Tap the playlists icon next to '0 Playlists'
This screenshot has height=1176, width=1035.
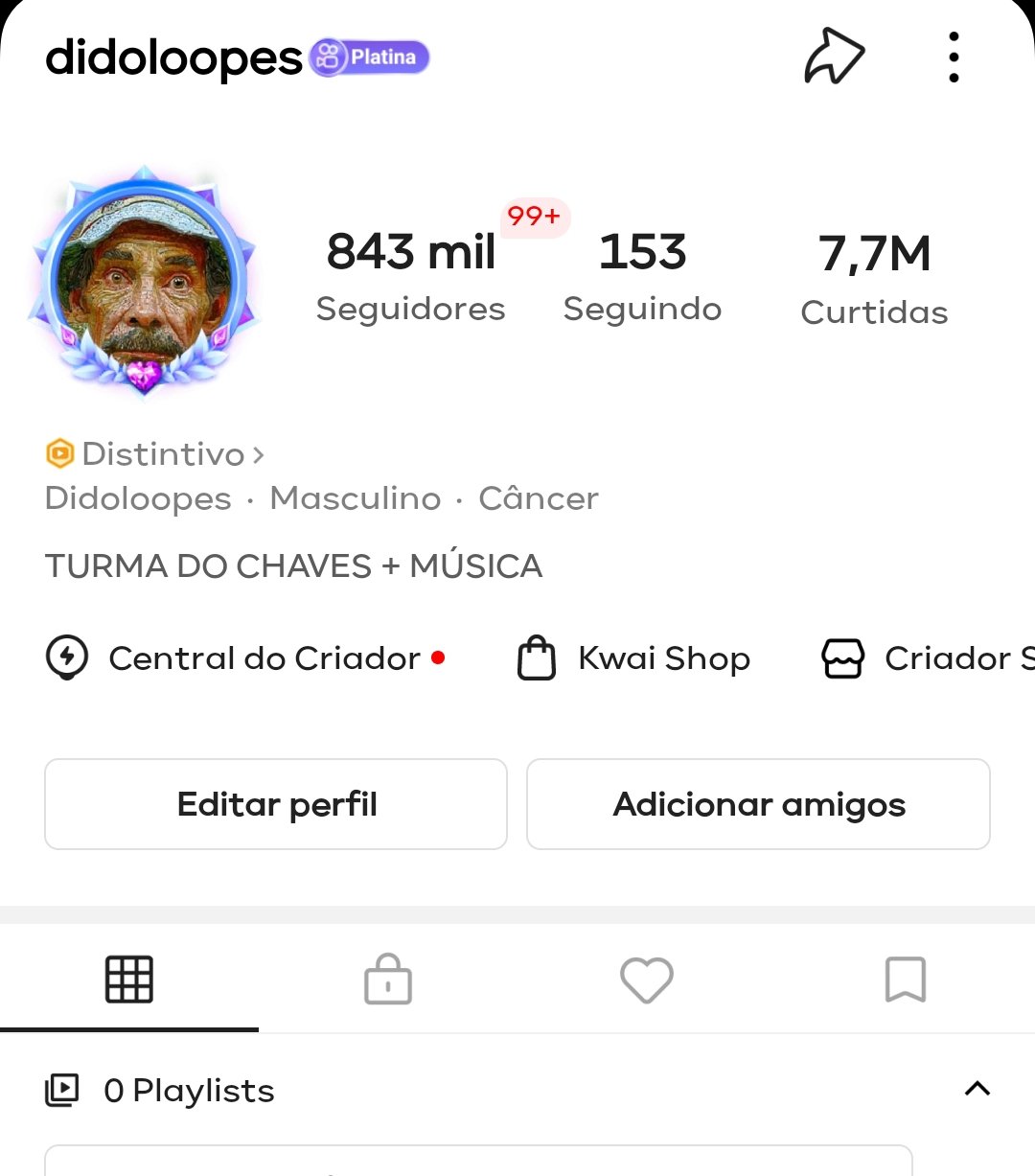[x=60, y=1090]
